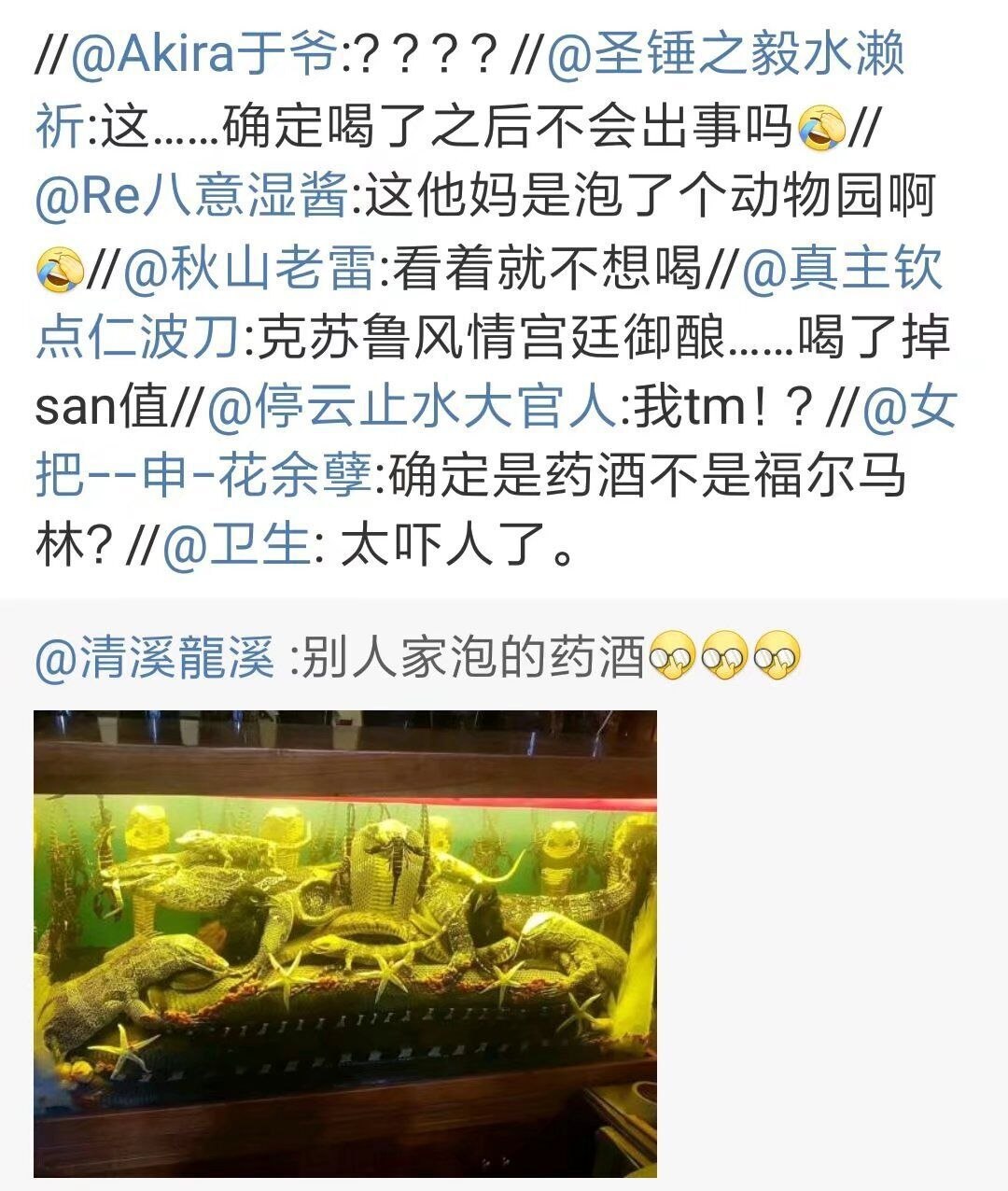Enlarge the medicinal wine tank photo
Viewport: 1008px width, 1191px height.
345,943
